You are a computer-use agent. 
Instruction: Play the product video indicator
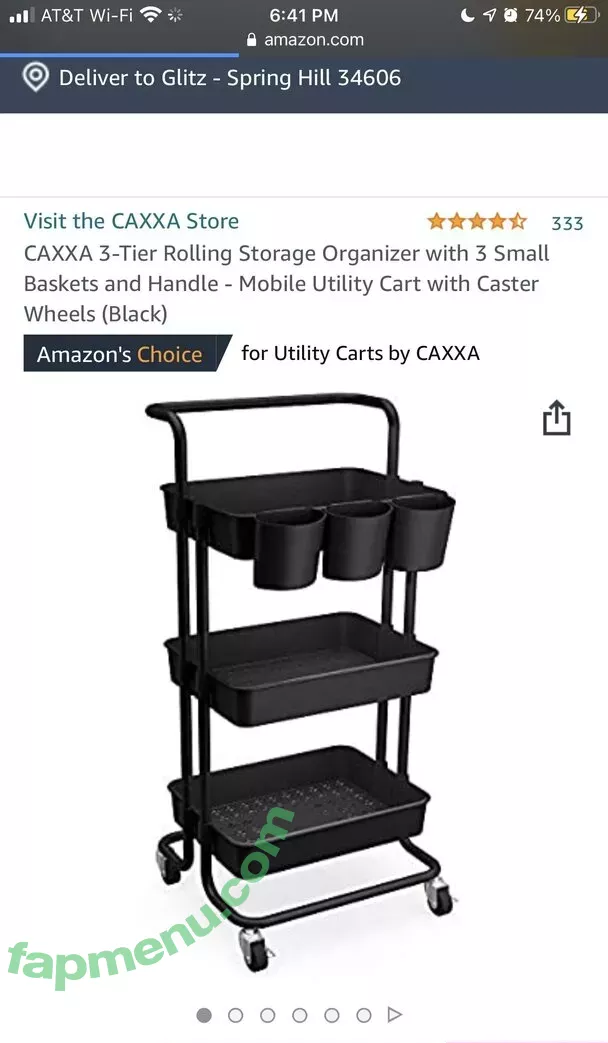coord(394,1015)
